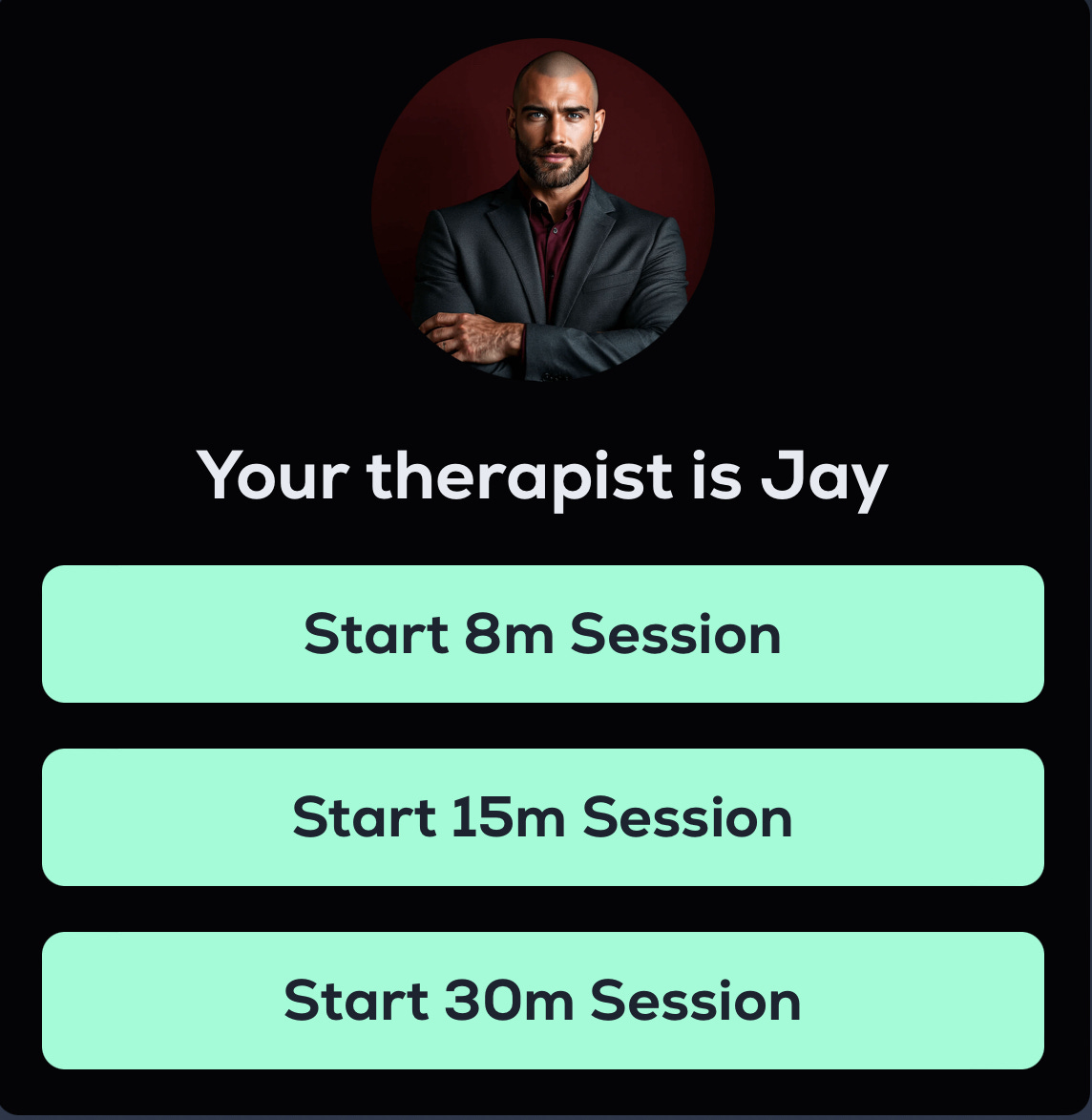Image resolution: width=1092 pixels, height=1120 pixels.
Task: Start the 8m session
Action: pos(543,634)
